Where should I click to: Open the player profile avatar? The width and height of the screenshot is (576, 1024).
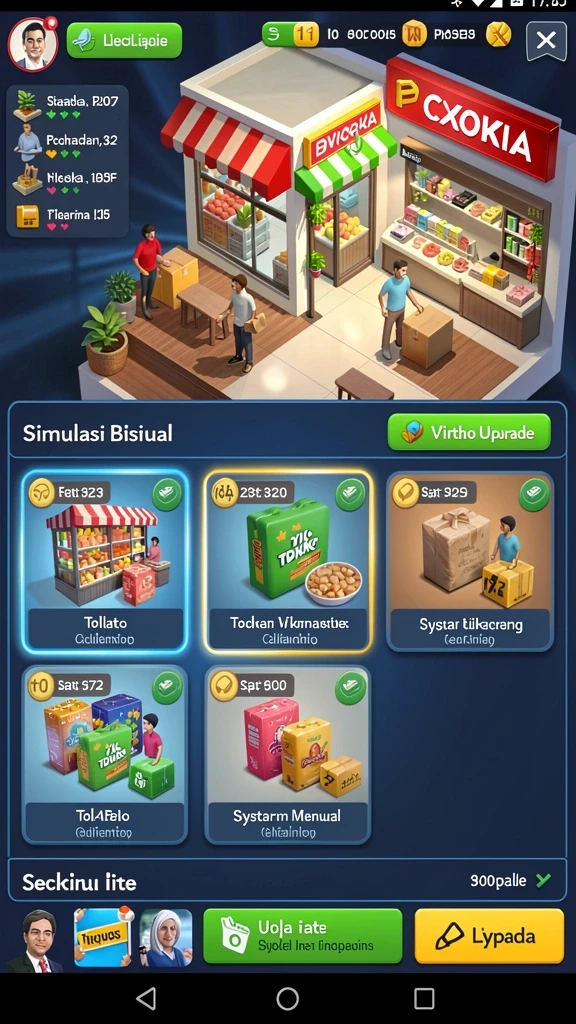tap(33, 43)
